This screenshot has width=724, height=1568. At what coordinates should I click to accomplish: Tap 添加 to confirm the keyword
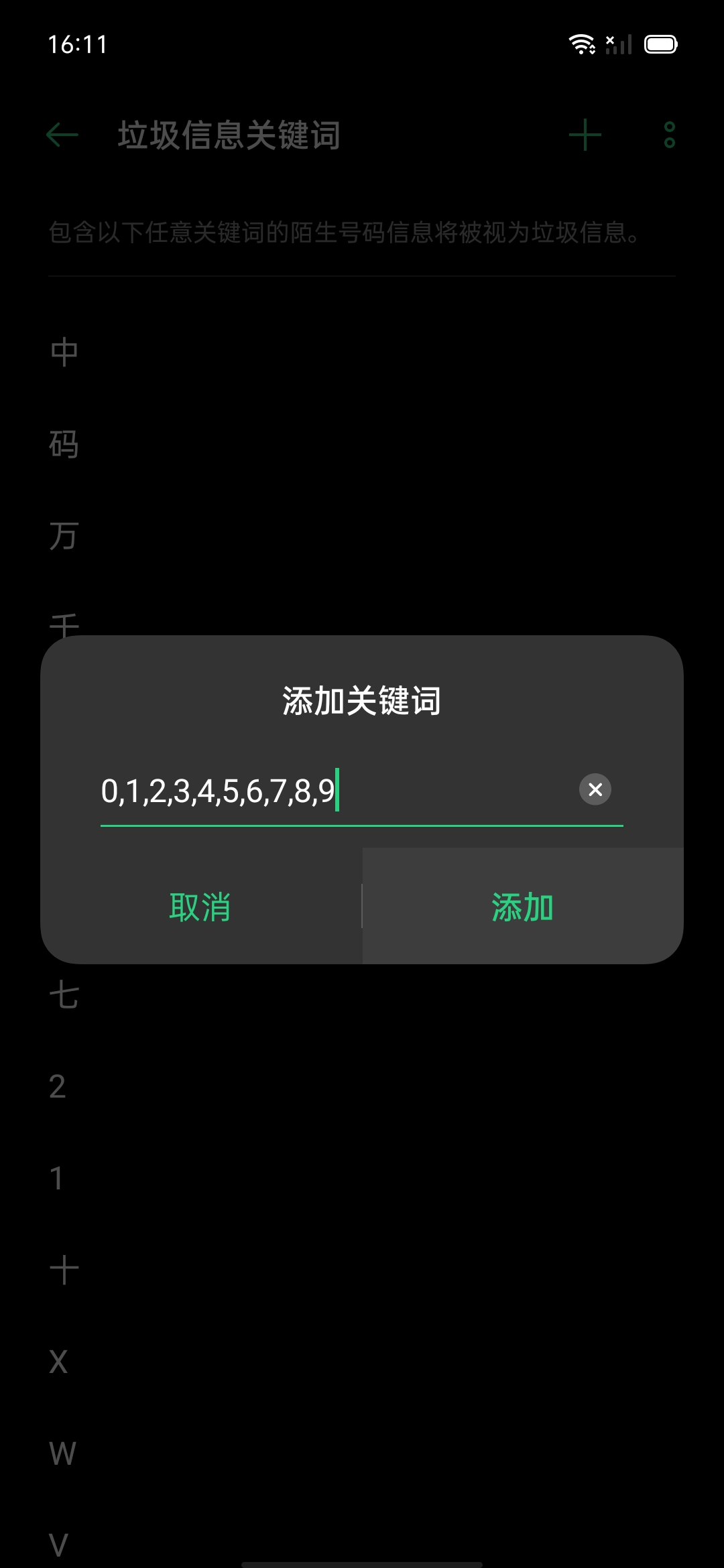point(522,907)
